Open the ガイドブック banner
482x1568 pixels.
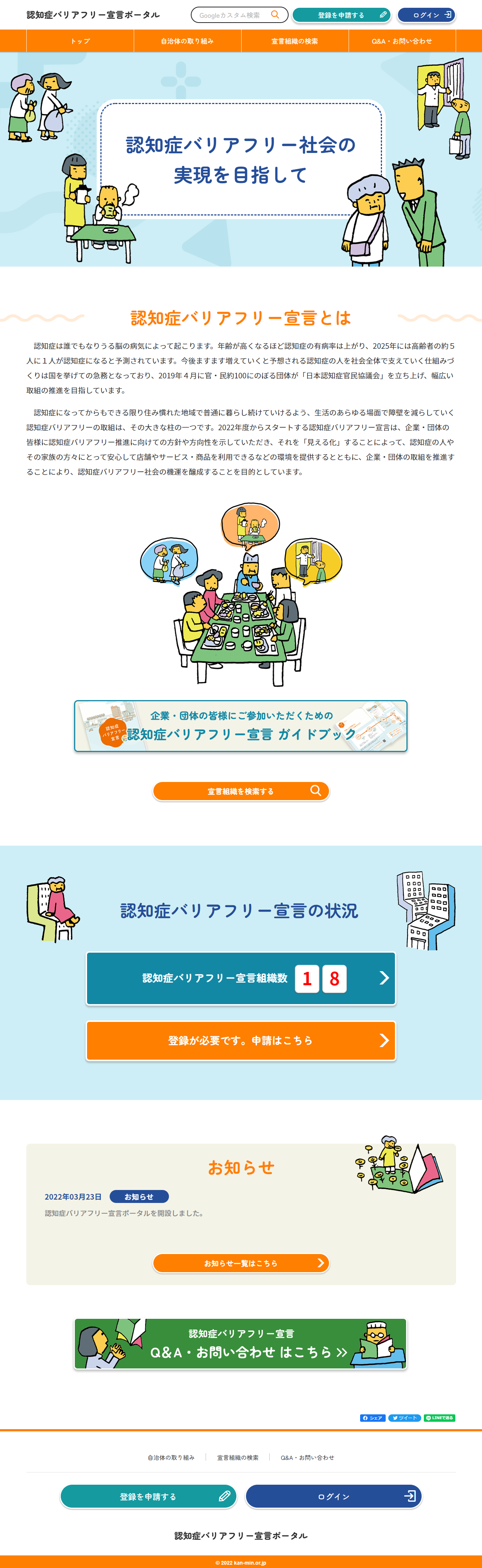tap(241, 726)
